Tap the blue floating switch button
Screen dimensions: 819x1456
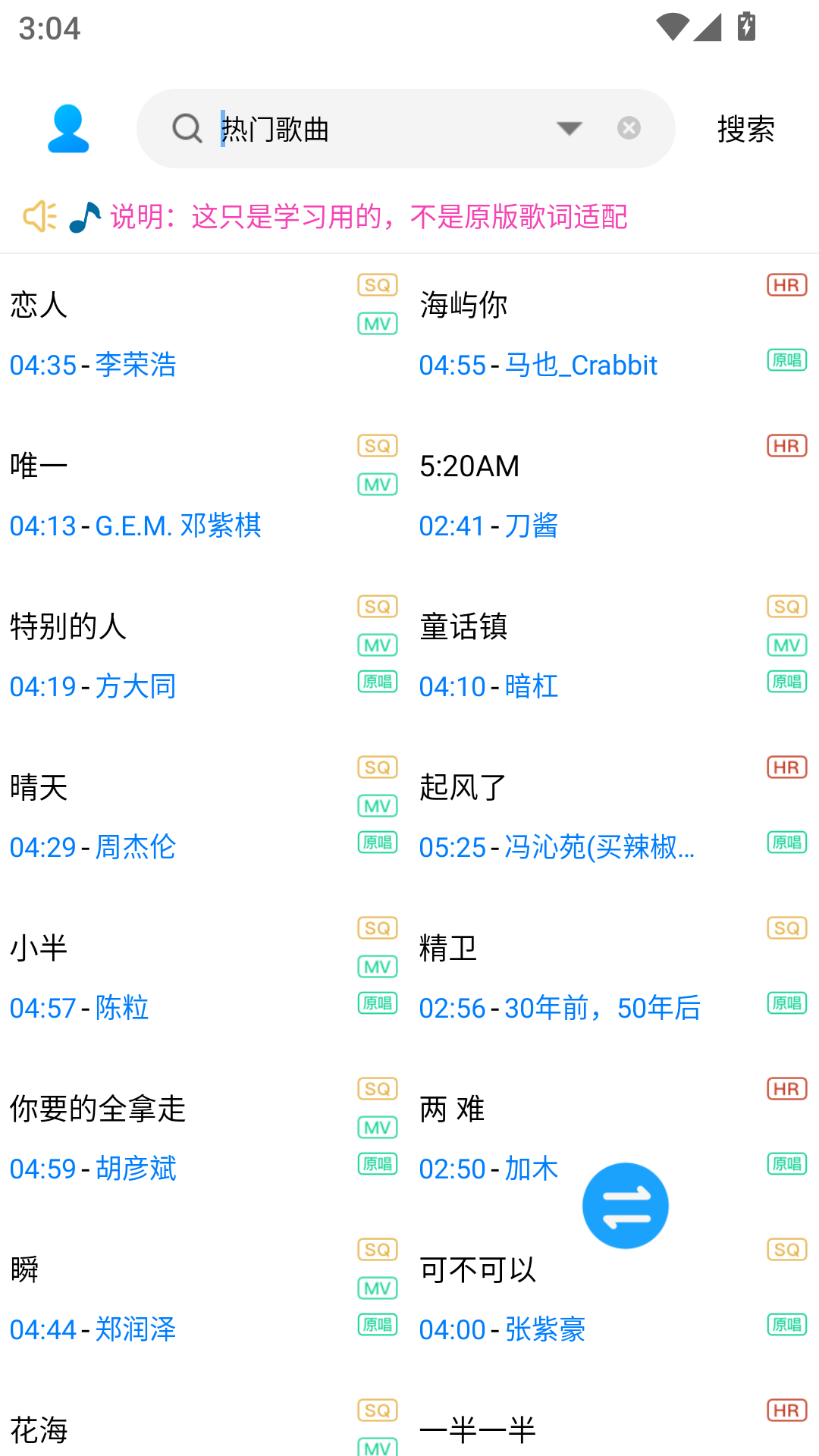pos(626,1206)
